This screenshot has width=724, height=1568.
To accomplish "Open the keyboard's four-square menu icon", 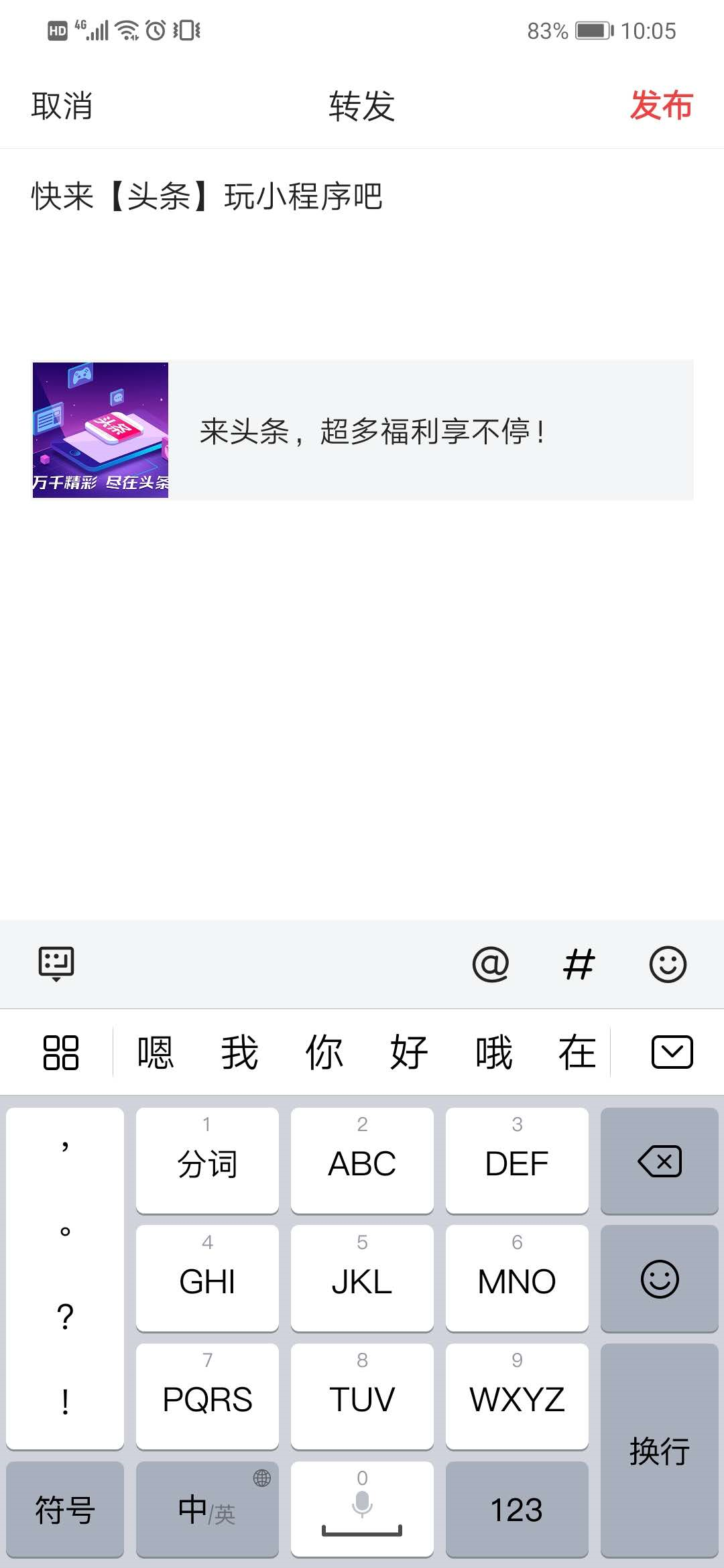I will coord(60,1052).
